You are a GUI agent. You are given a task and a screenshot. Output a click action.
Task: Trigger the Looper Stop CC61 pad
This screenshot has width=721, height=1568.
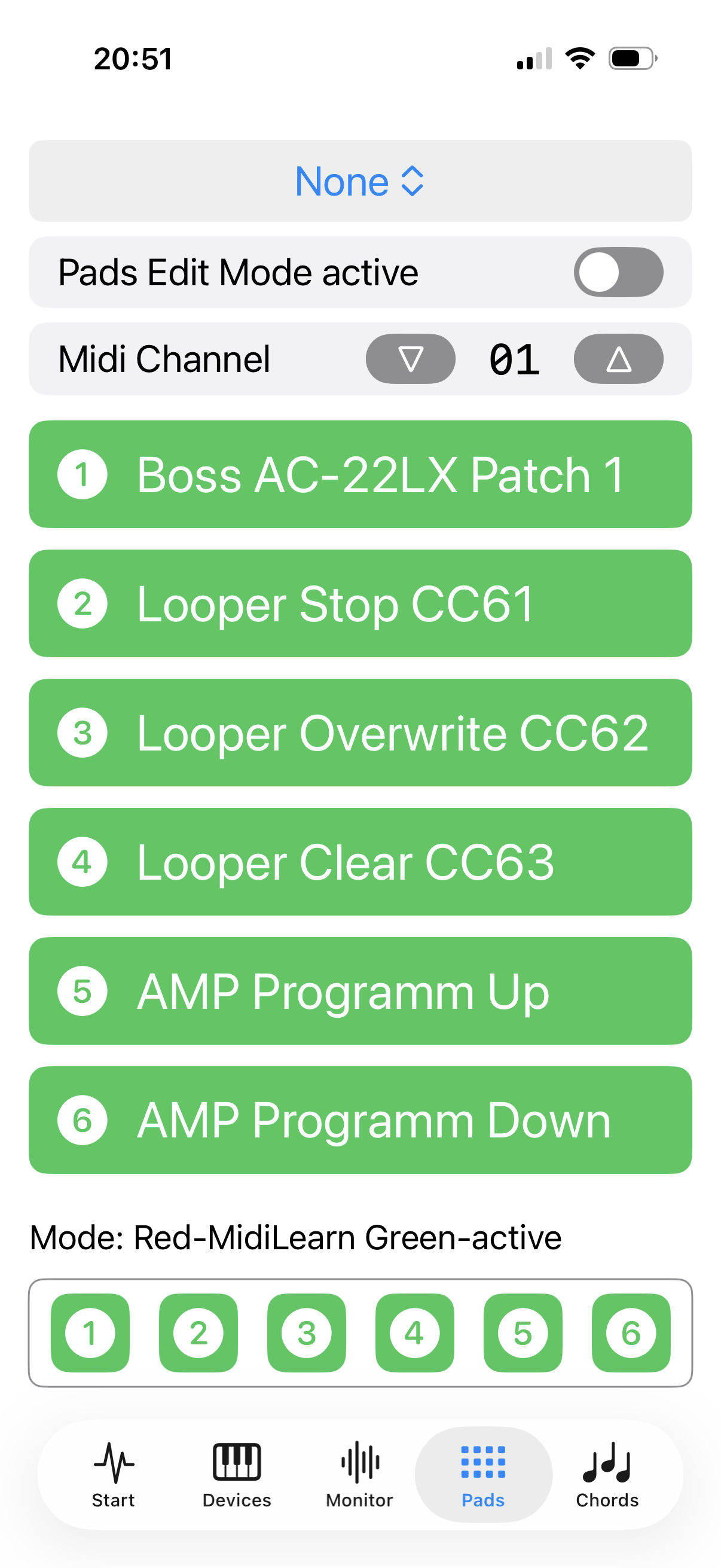tap(360, 603)
